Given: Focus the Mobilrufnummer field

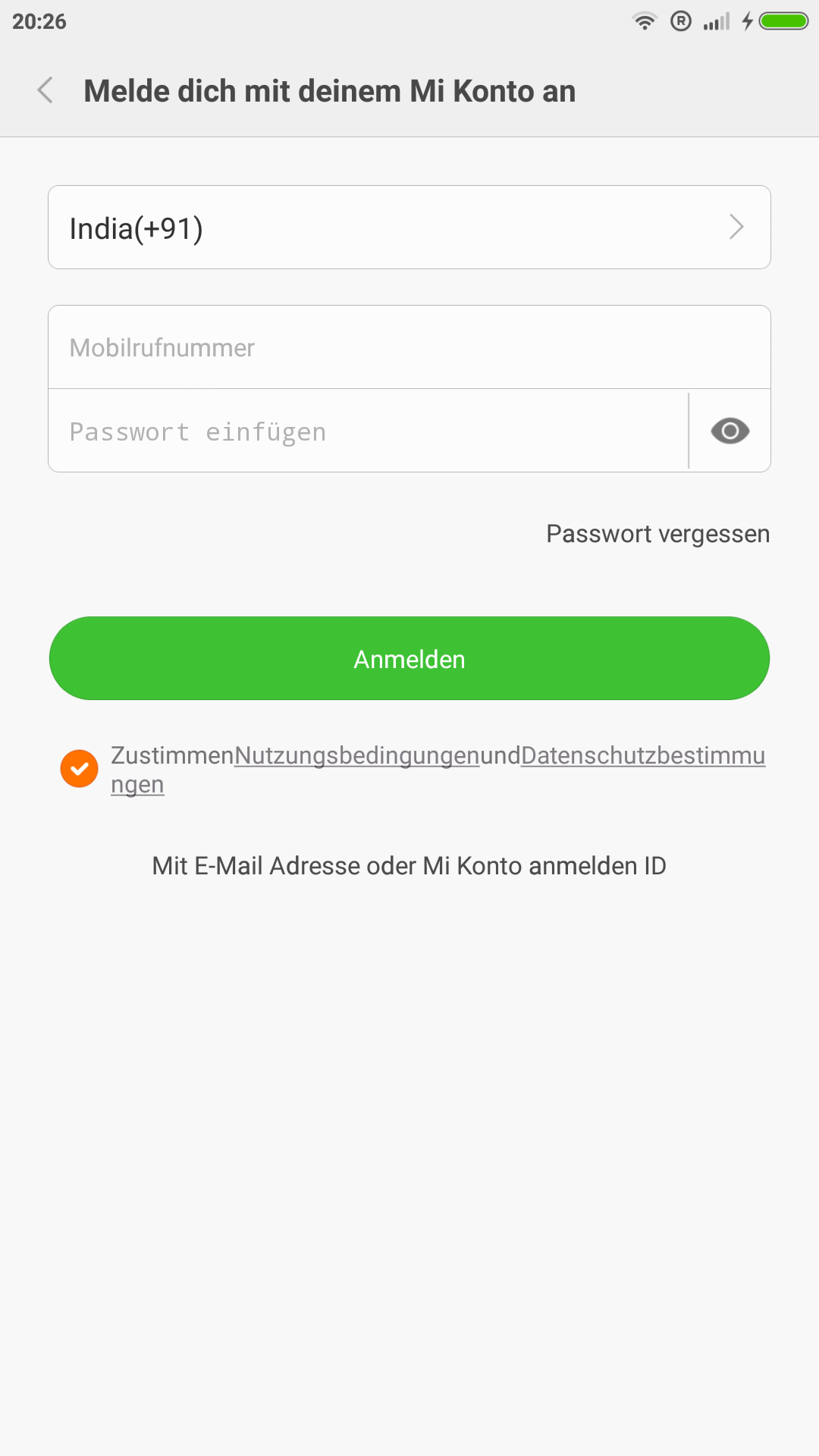Looking at the screenshot, I should 409,347.
